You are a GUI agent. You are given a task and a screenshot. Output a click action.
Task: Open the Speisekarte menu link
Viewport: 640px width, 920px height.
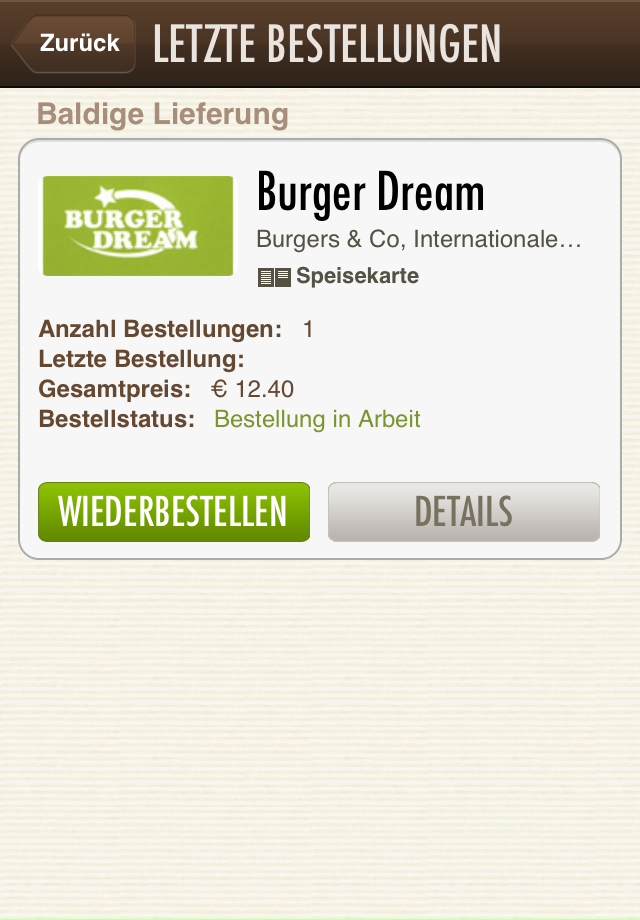point(338,276)
